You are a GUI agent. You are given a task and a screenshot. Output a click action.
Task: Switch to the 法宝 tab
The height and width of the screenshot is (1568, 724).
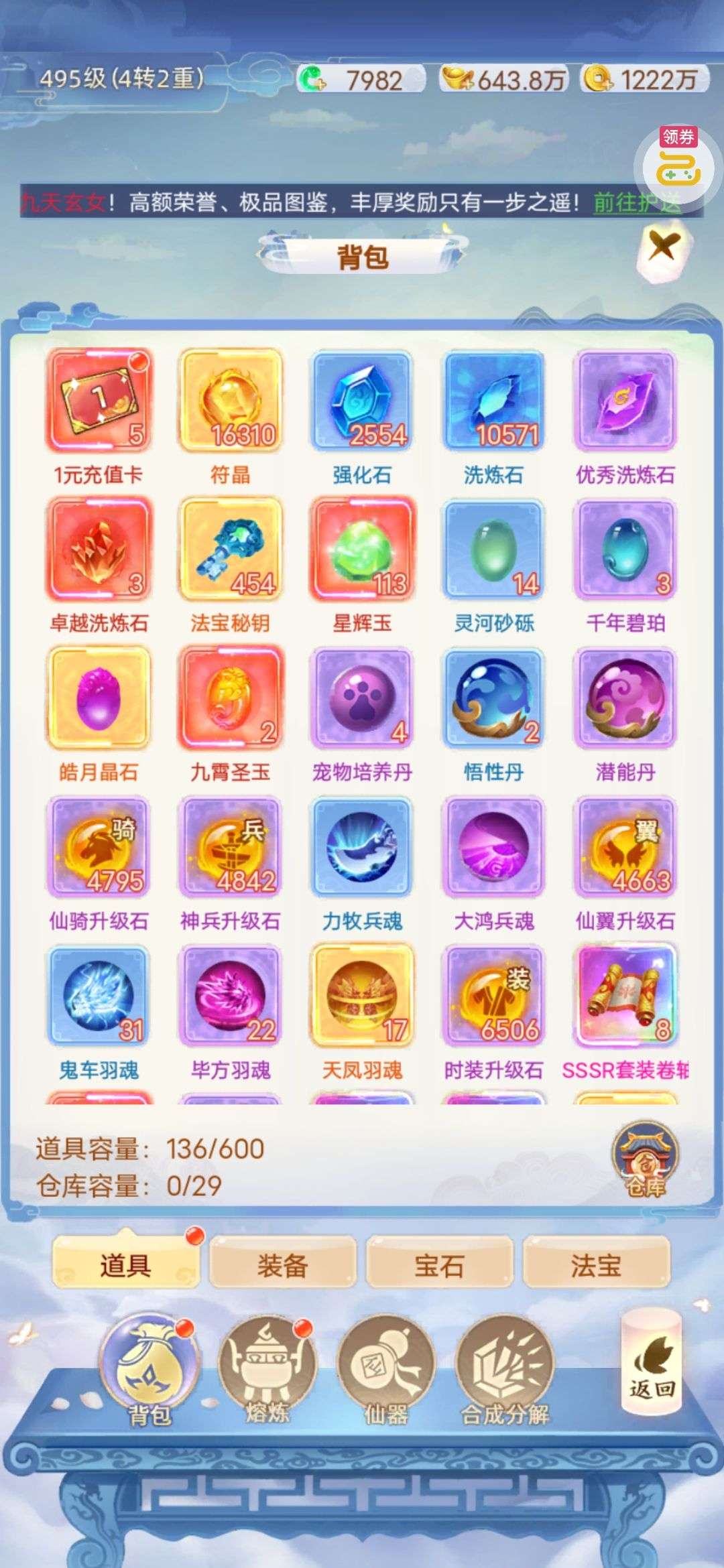coord(596,1264)
